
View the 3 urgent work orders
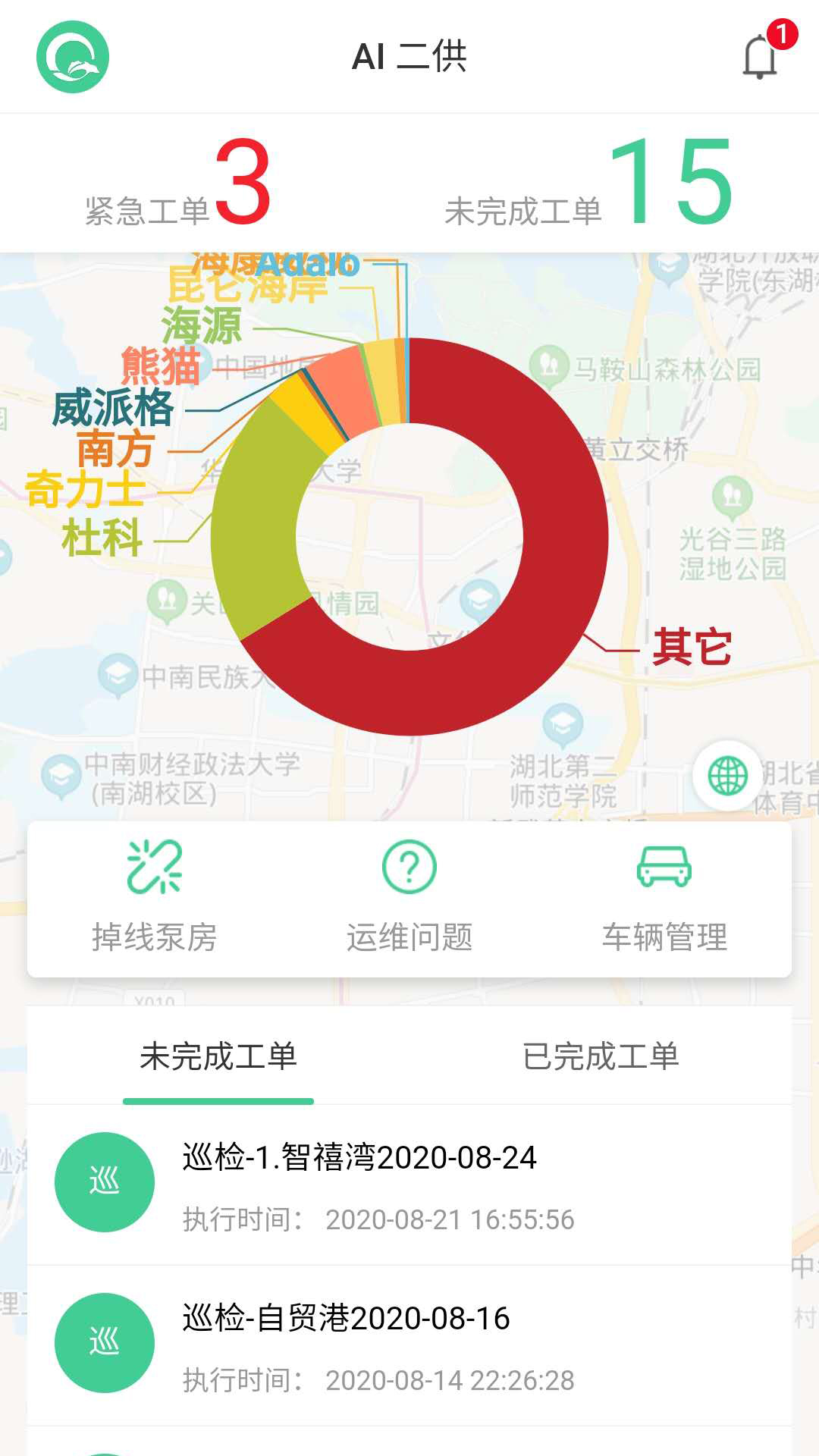[179, 184]
